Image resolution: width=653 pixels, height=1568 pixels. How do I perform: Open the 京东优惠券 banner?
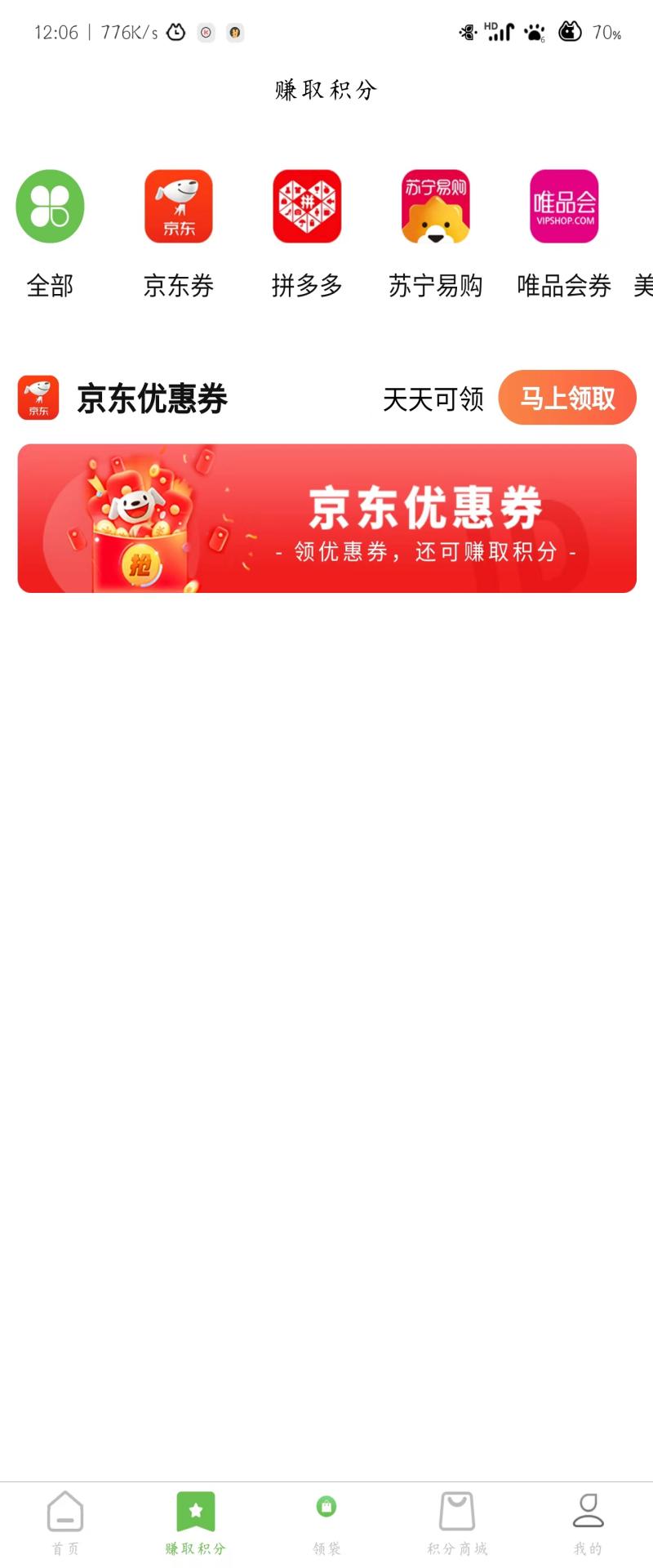click(x=326, y=519)
